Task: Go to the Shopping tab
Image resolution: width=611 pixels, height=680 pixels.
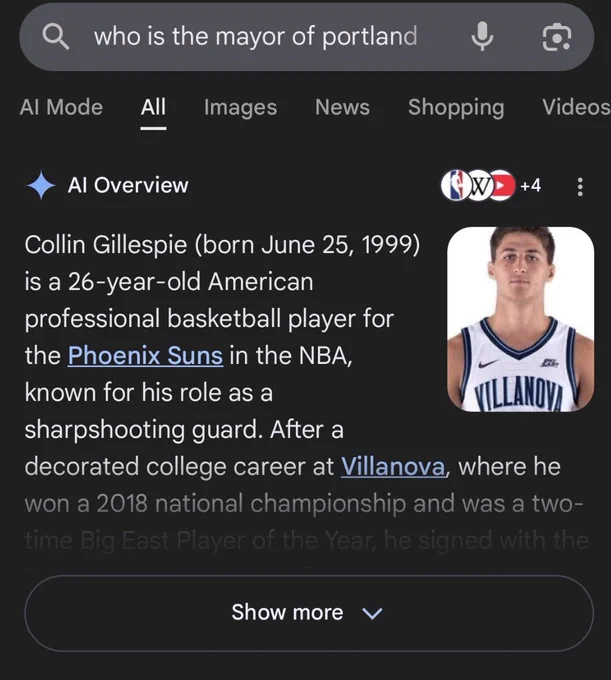Action: tap(456, 108)
